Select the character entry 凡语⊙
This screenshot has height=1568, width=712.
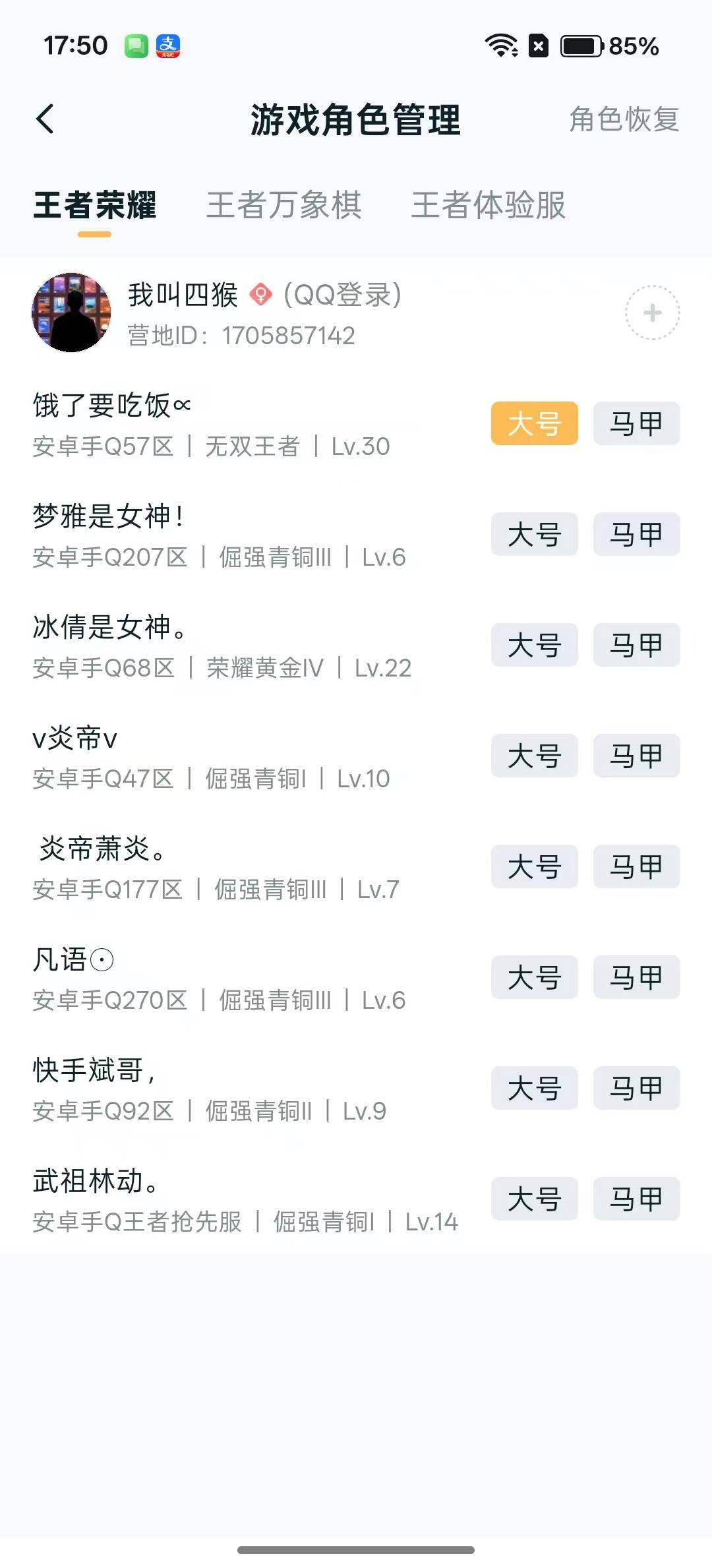(73, 959)
